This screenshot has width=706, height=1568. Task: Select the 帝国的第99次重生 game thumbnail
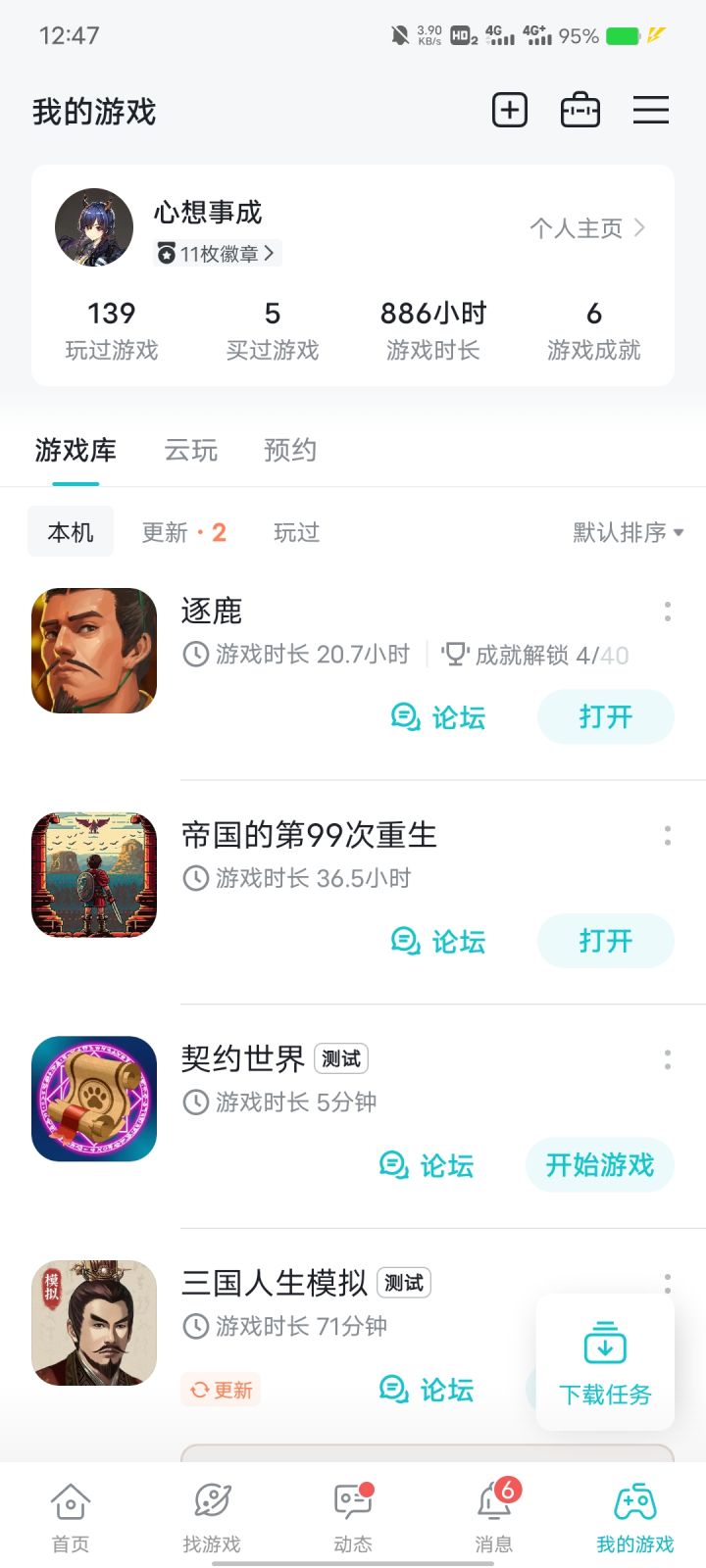pos(93,874)
